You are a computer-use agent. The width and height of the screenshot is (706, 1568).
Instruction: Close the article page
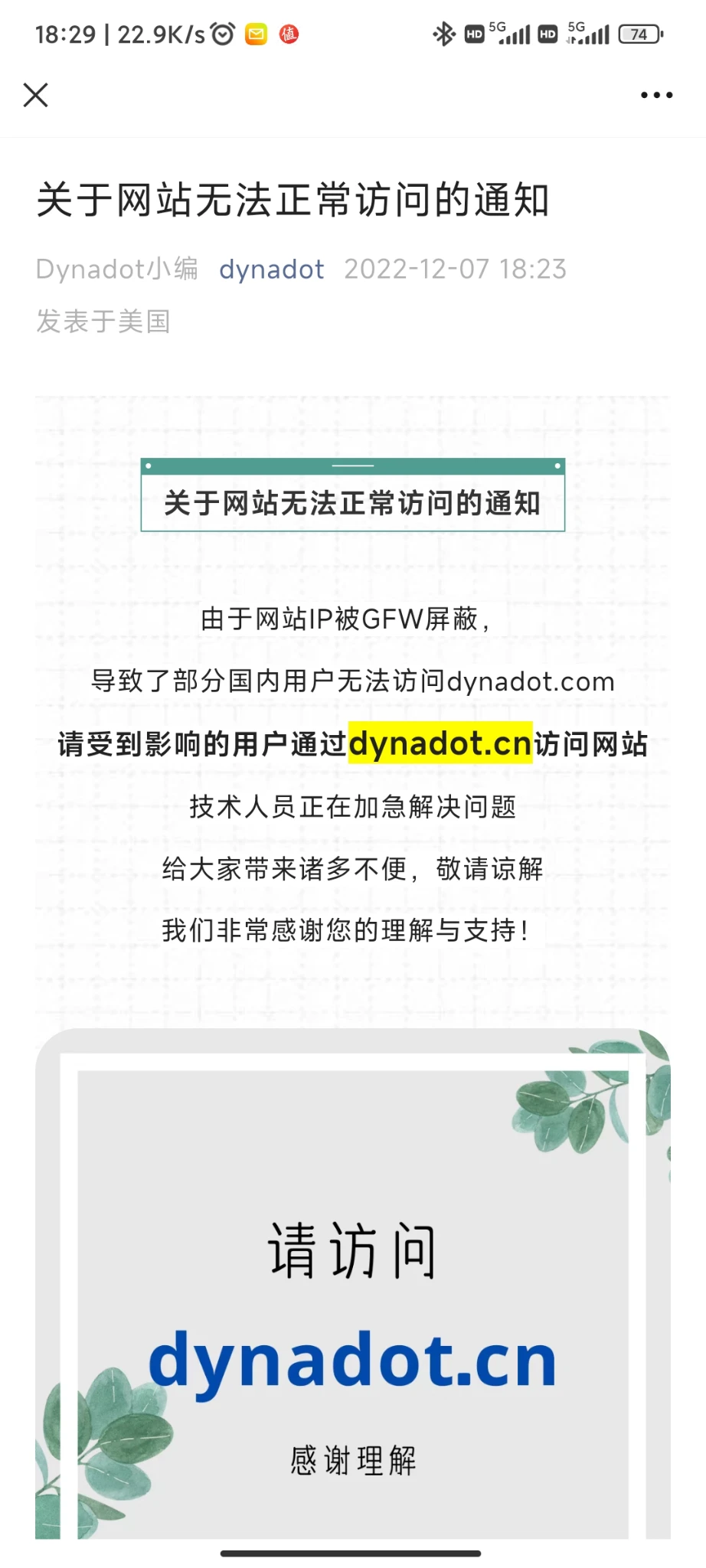tap(36, 96)
